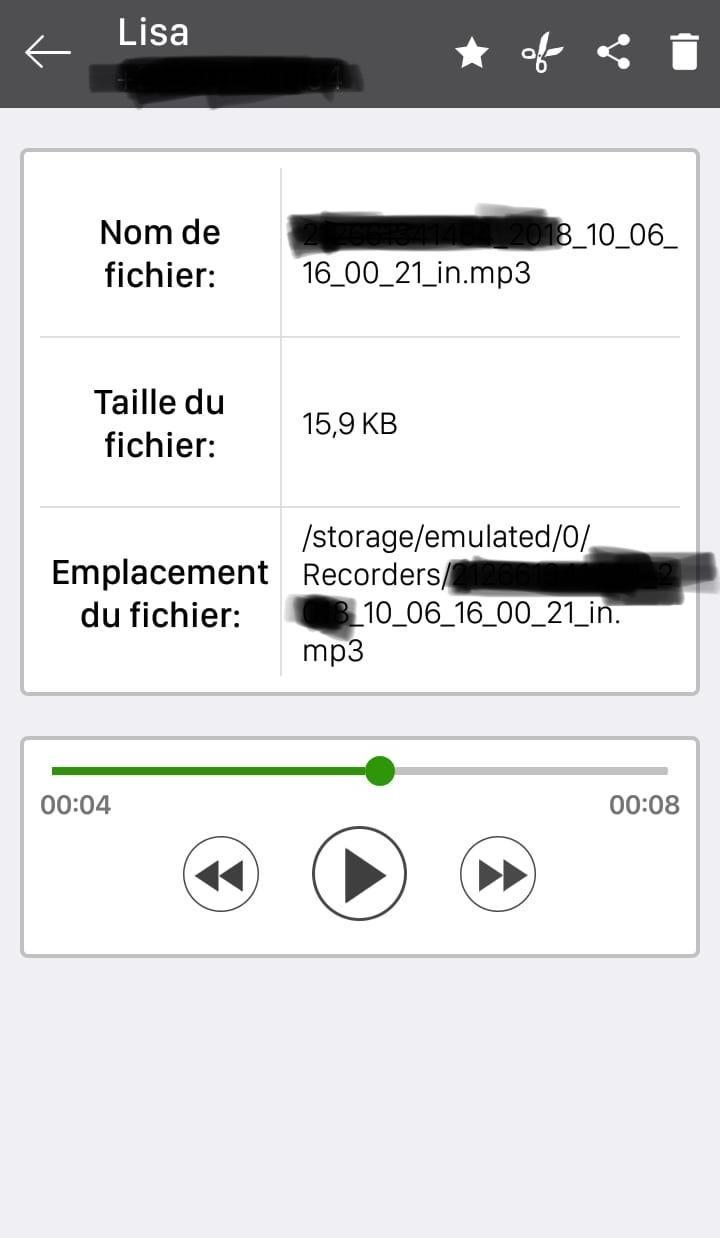This screenshot has height=1238, width=720.
Task: Share this recording
Action: coord(613,52)
